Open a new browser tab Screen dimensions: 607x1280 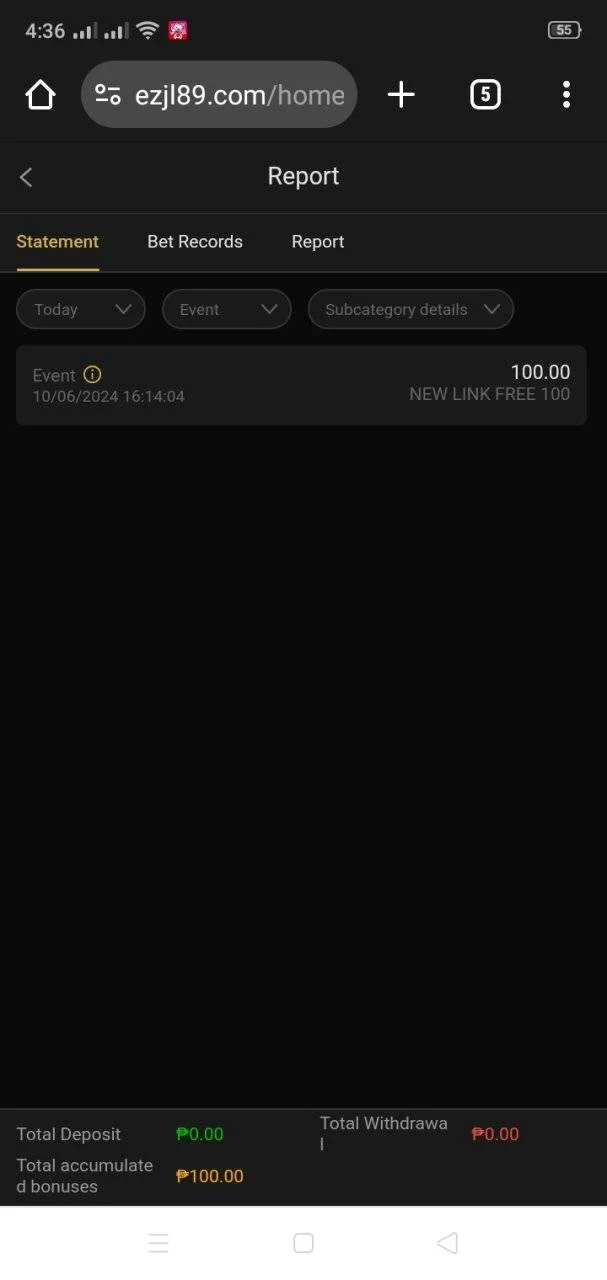pos(401,95)
